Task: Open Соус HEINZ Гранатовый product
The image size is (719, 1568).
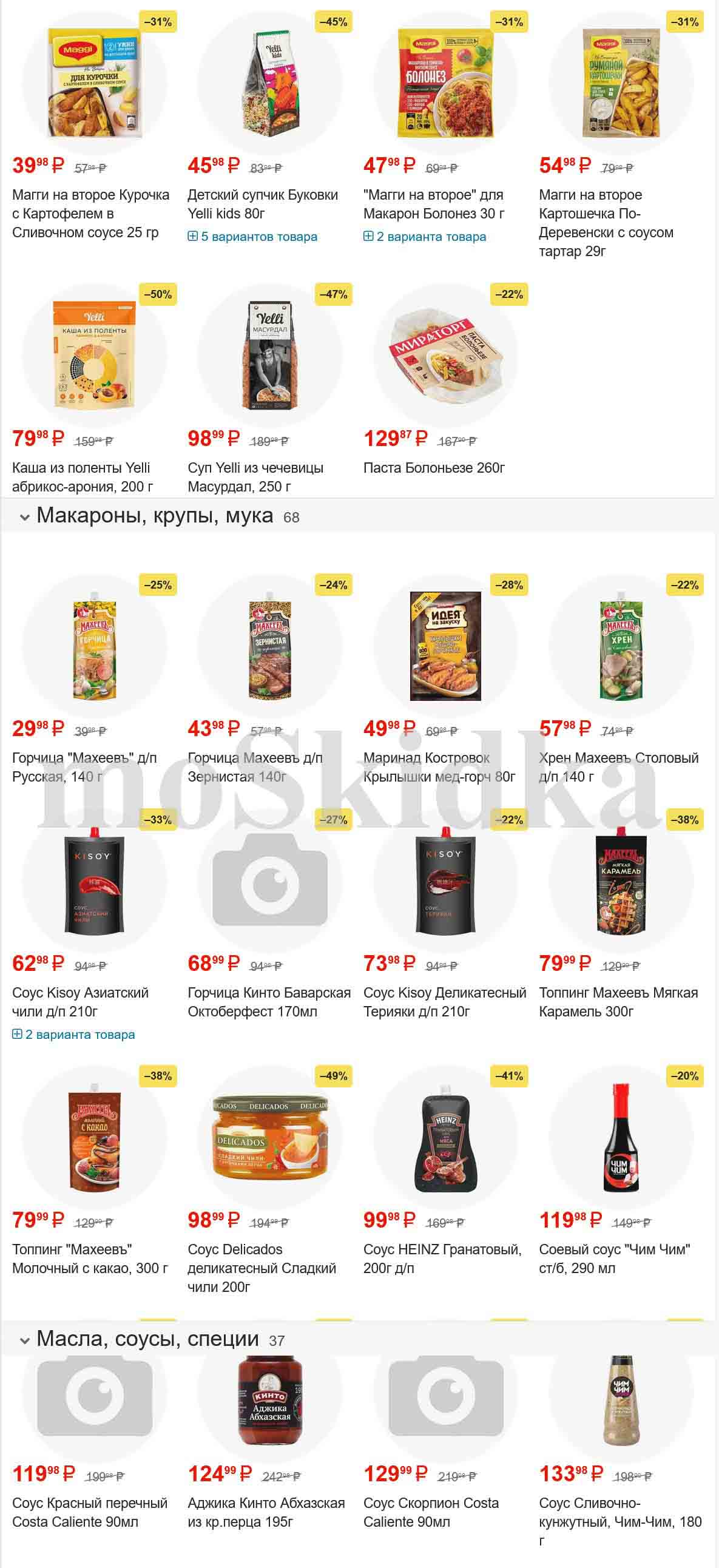Action: tap(442, 1258)
